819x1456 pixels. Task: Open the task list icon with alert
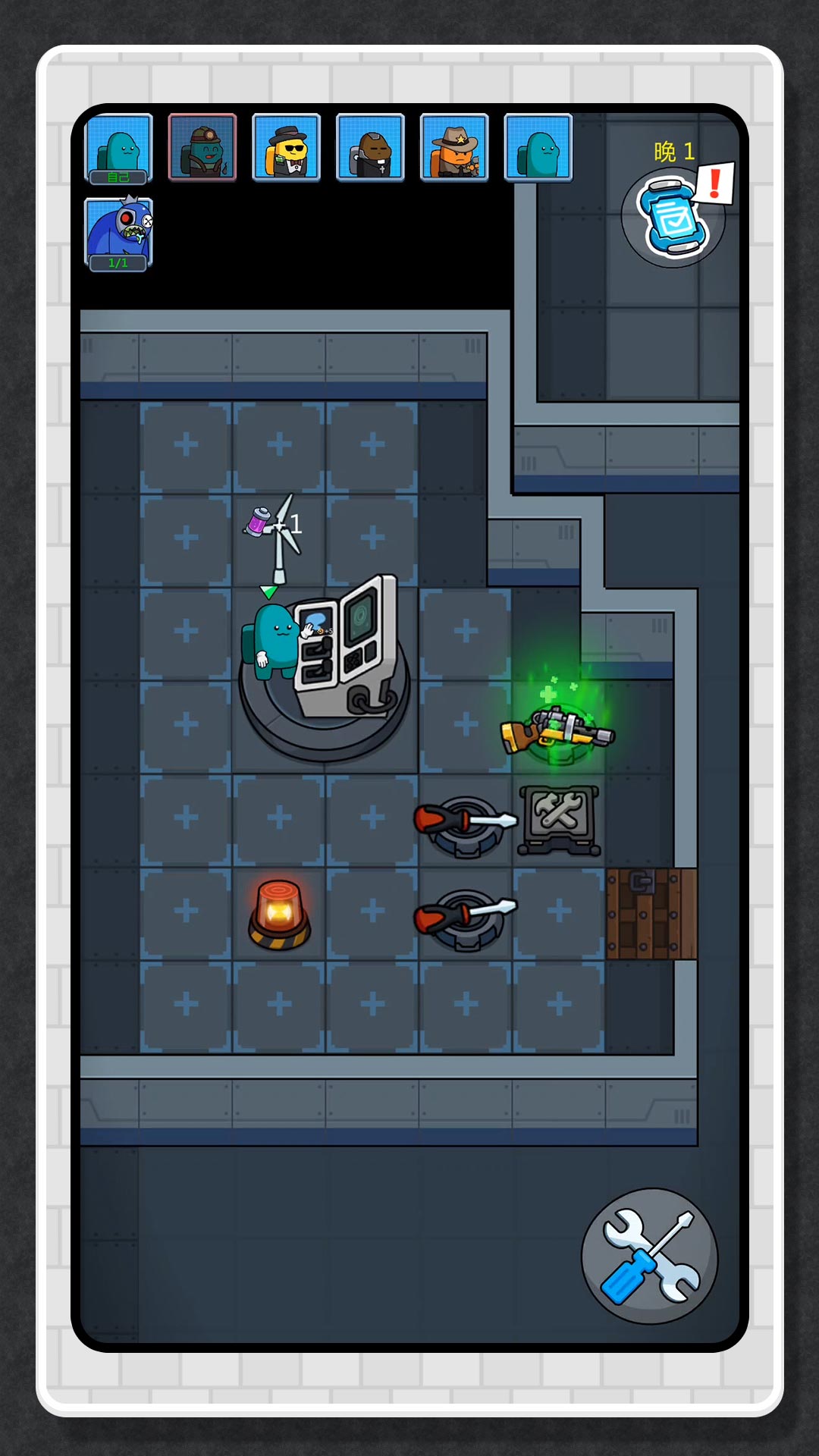[x=674, y=216]
